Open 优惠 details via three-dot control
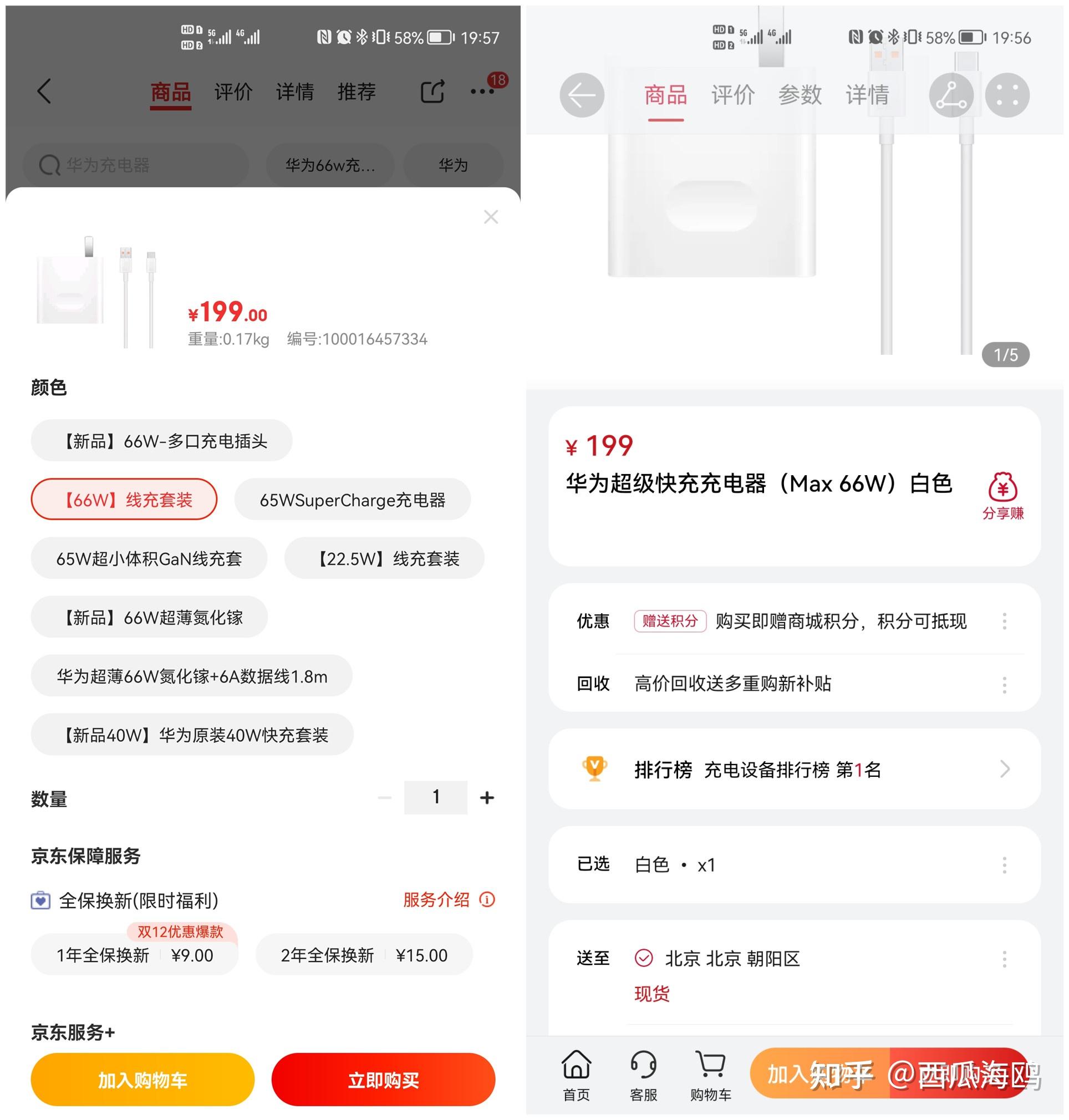This screenshot has height=1120, width=1069. (x=1004, y=622)
